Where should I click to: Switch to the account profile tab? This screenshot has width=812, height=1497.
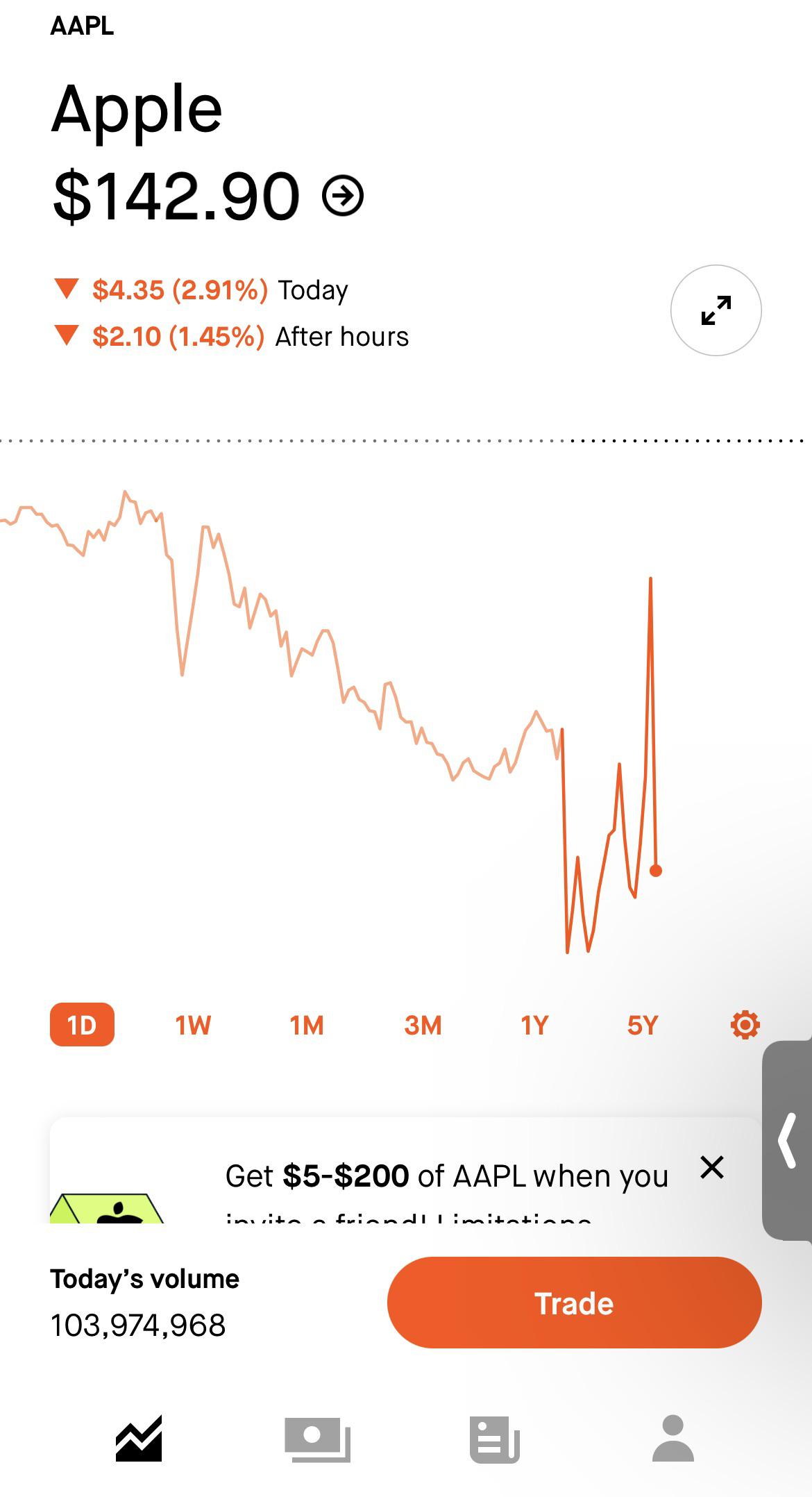[673, 1439]
